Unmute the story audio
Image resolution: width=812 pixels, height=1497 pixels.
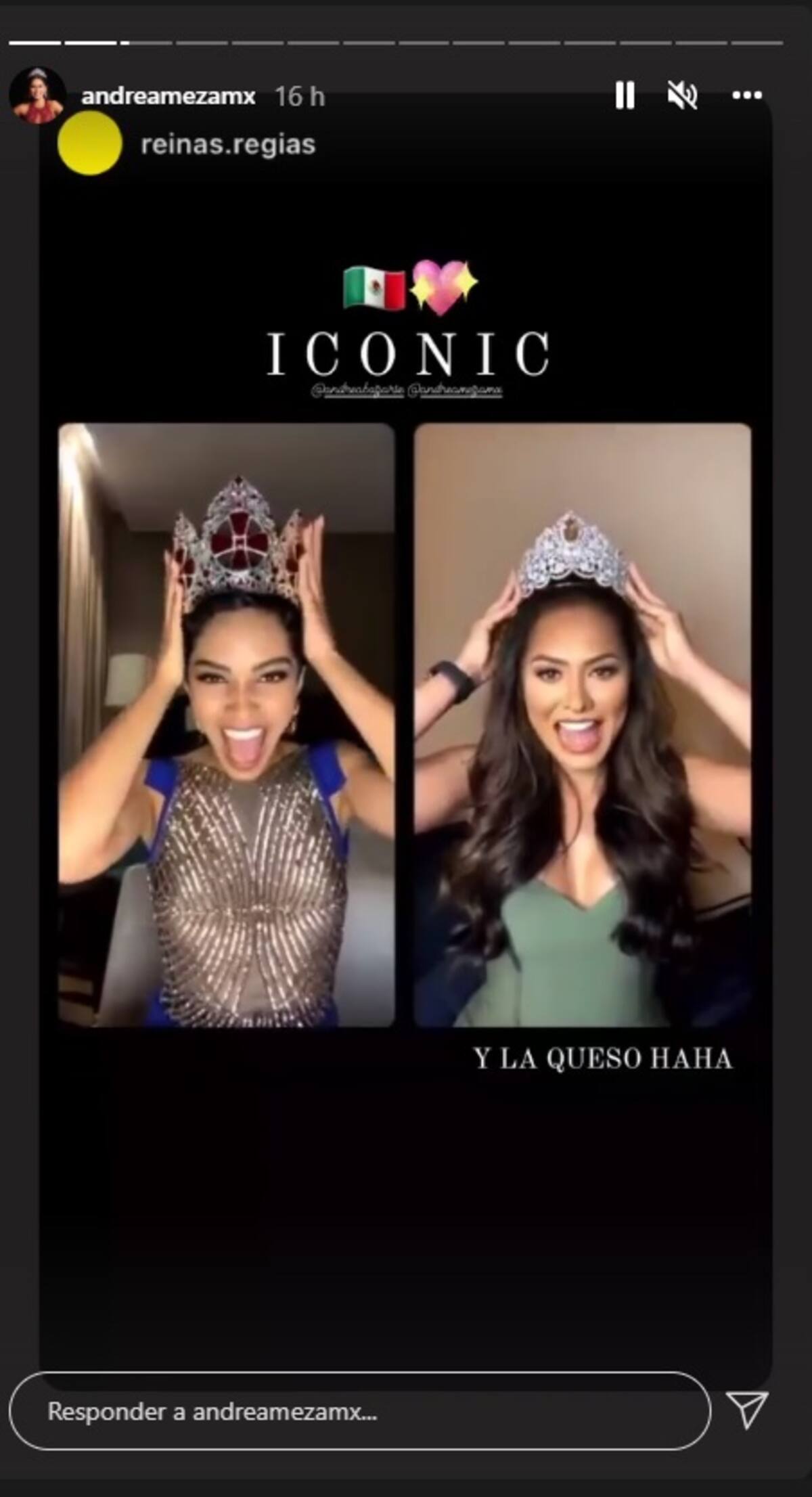pyautogui.click(x=682, y=95)
